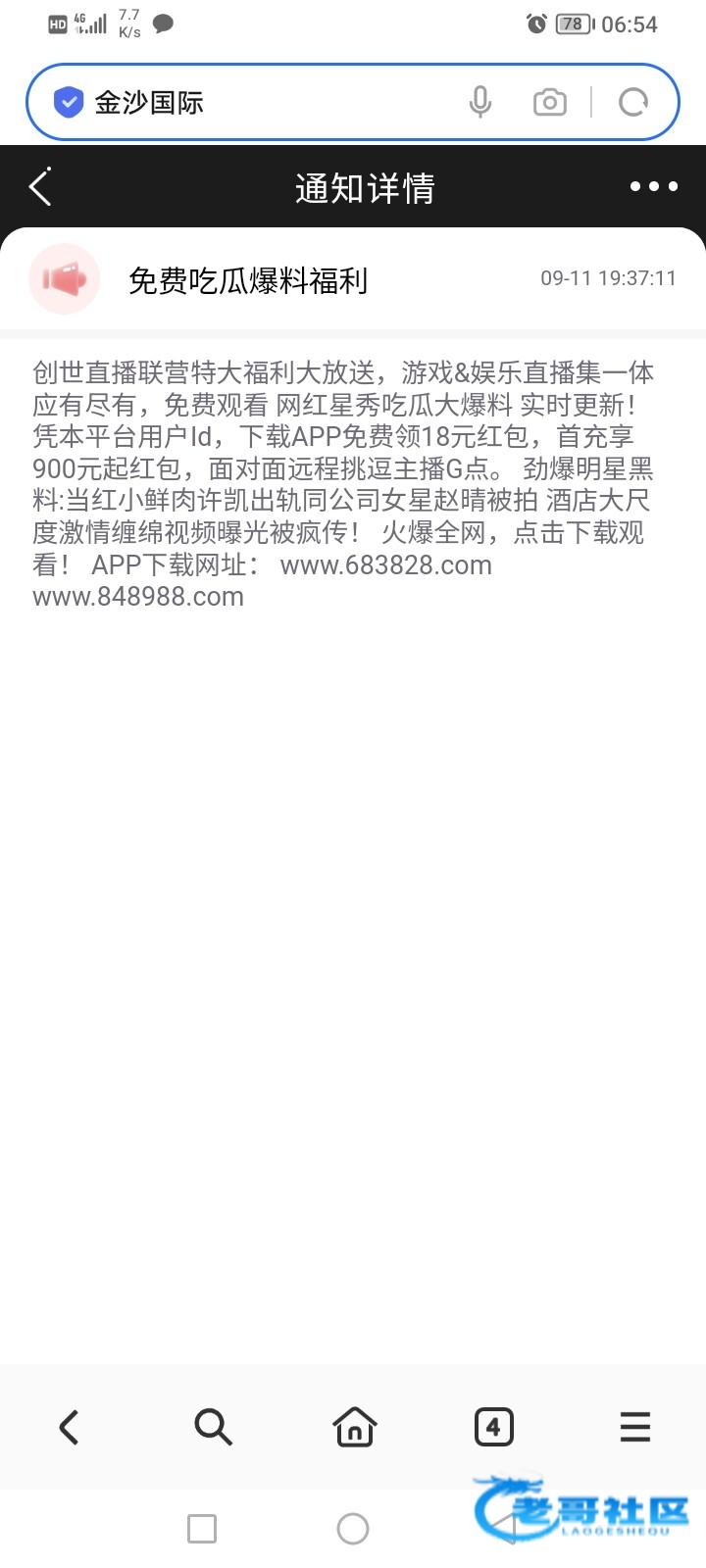
Task: Open recent apps with the system square button
Action: 202,1529
